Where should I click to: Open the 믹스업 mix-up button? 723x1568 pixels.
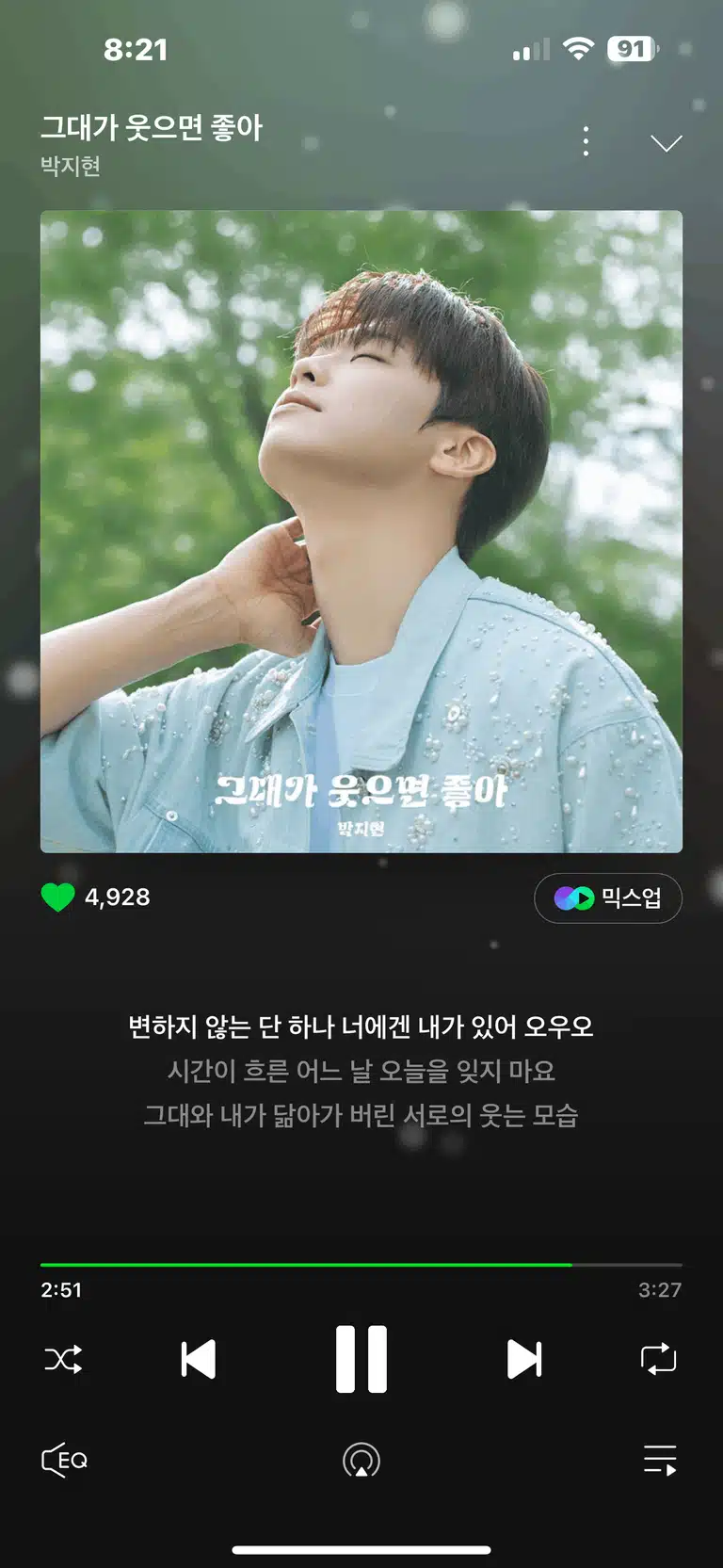pyautogui.click(x=608, y=898)
